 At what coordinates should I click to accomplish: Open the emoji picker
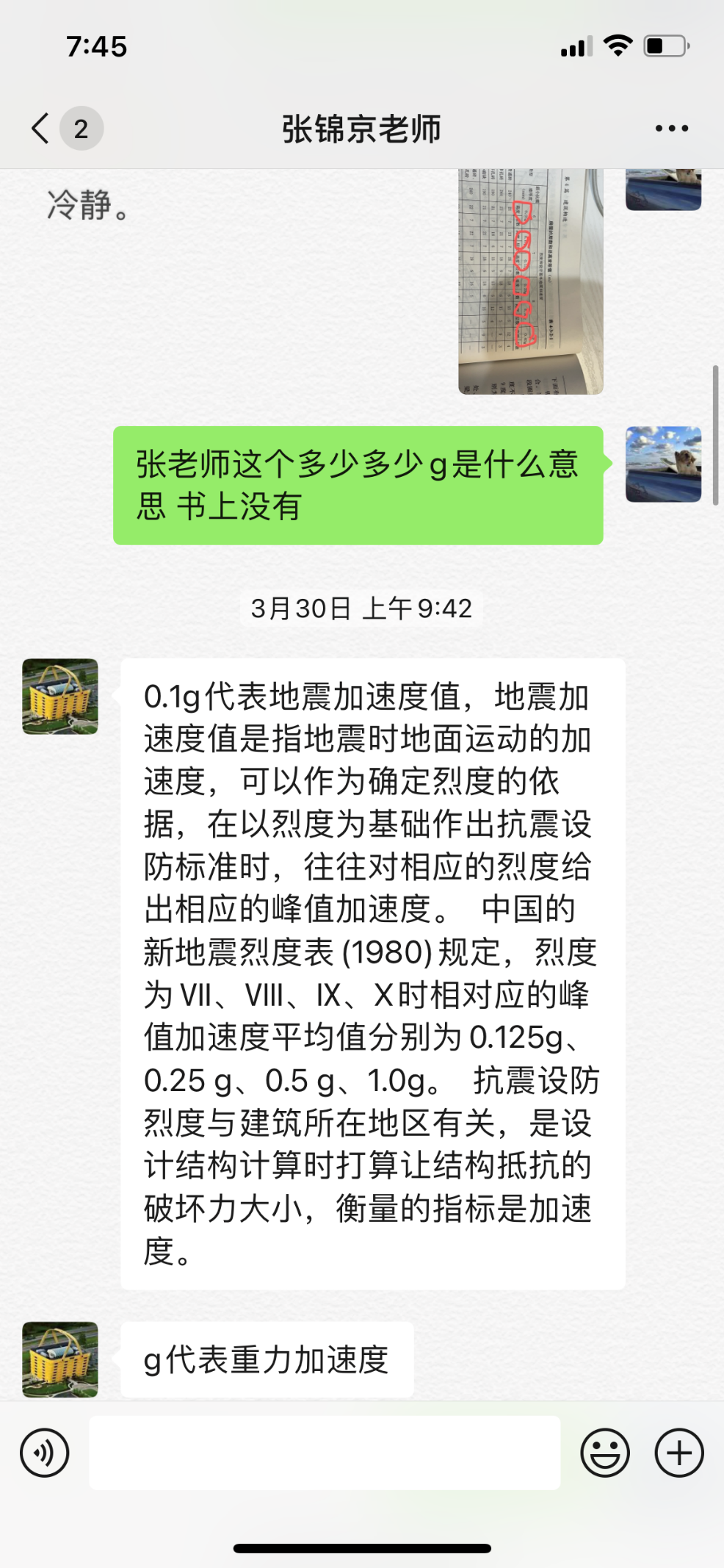[x=605, y=1453]
